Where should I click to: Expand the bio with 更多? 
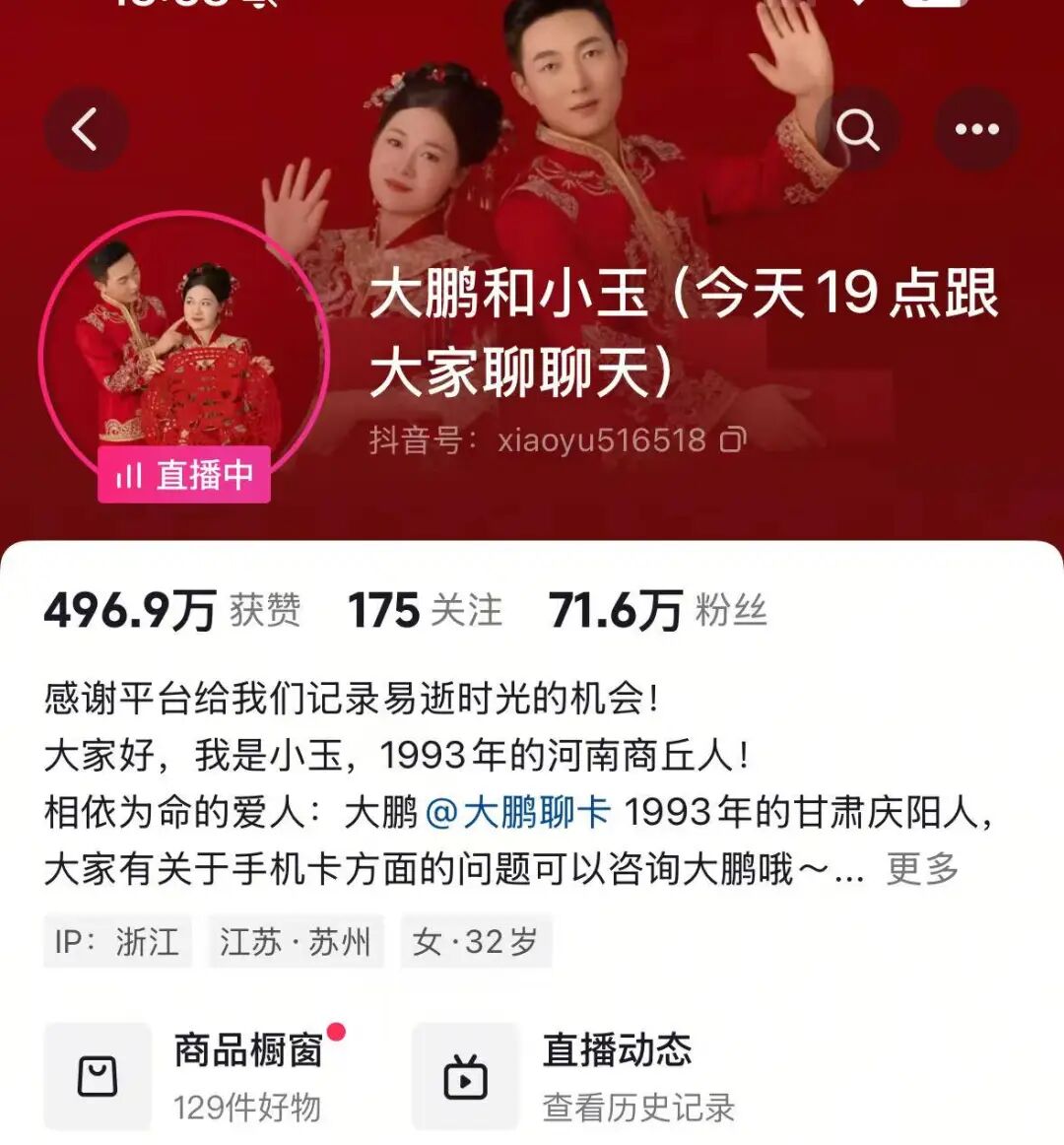point(922,869)
